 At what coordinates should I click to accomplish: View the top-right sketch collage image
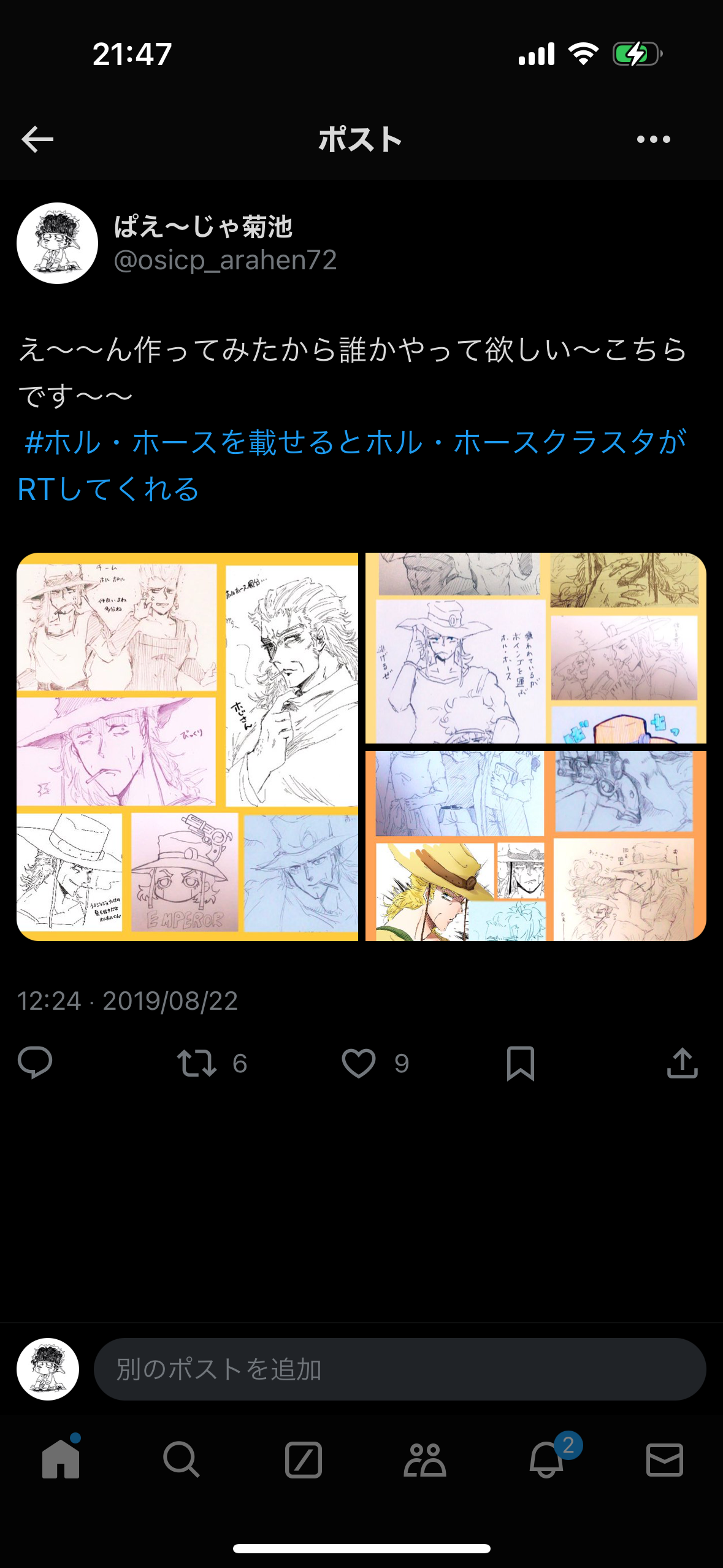click(x=536, y=648)
